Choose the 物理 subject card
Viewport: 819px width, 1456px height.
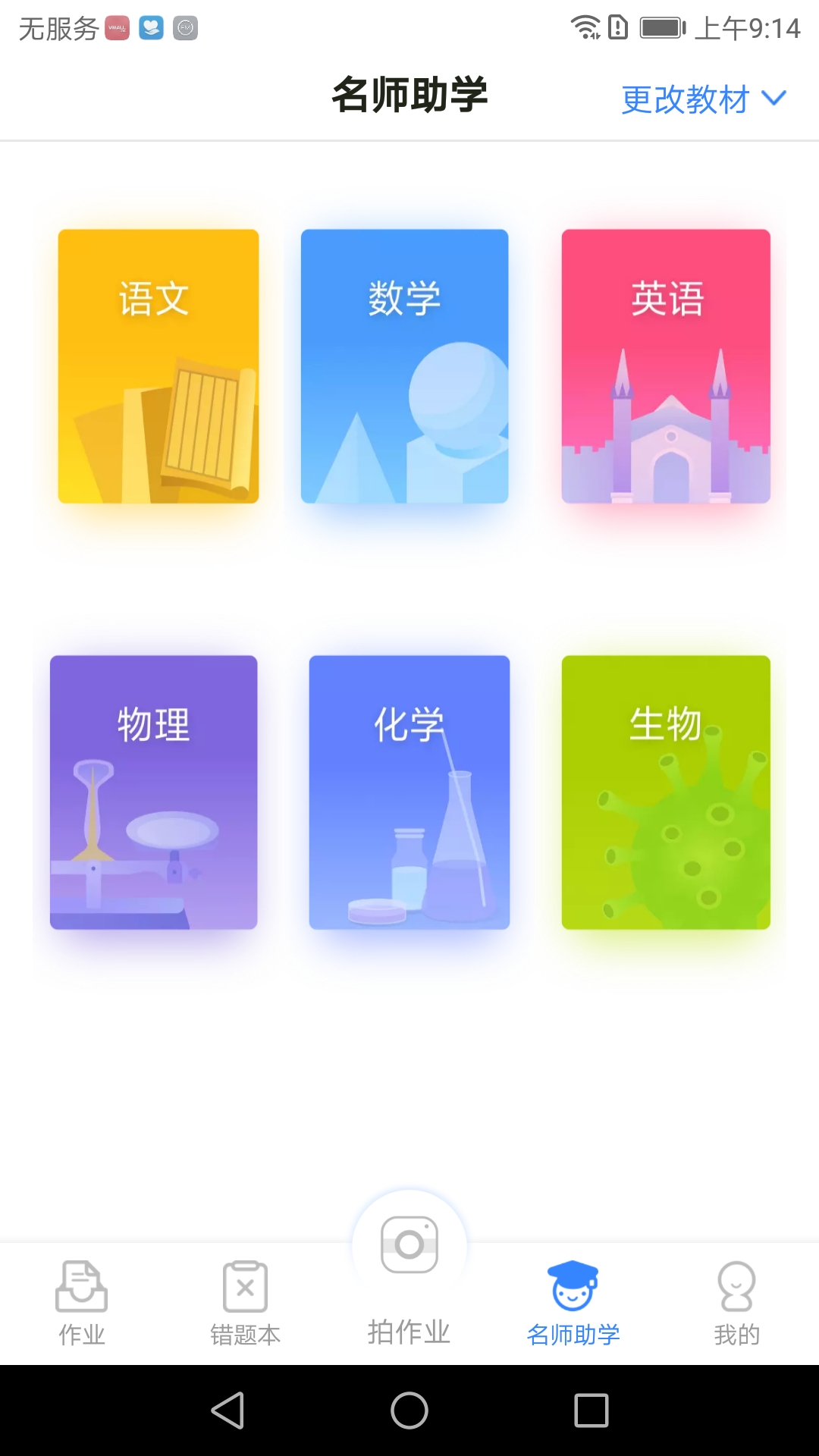click(154, 792)
